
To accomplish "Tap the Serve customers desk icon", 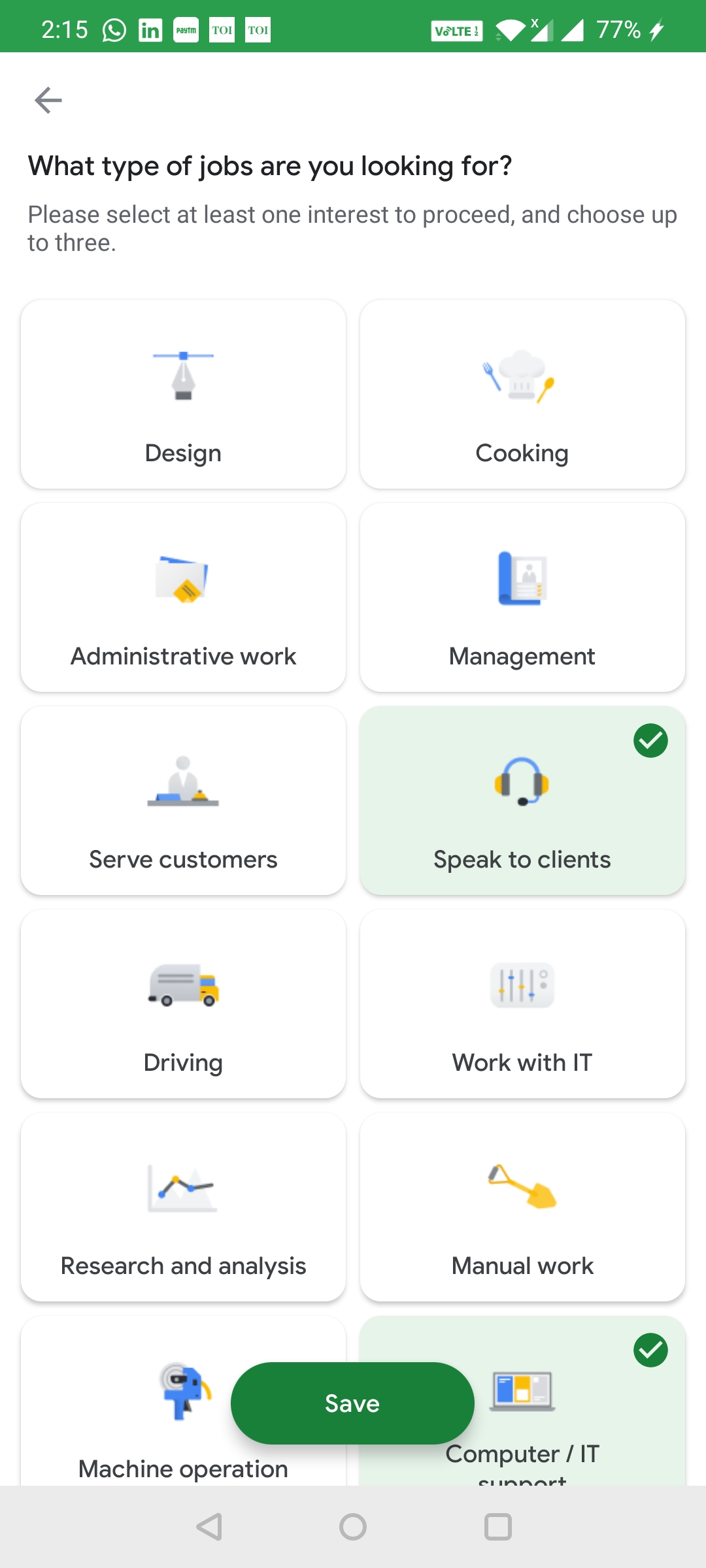I will click(x=183, y=787).
